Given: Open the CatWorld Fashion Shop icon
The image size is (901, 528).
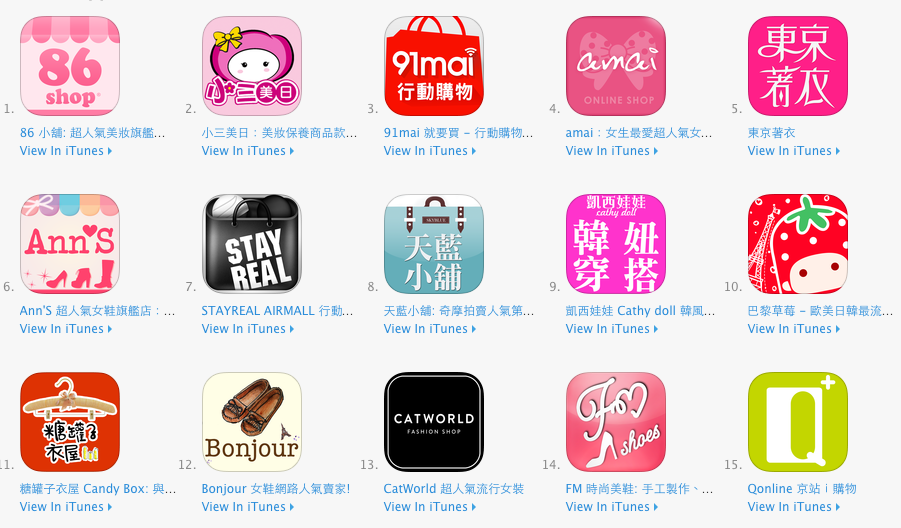Looking at the screenshot, I should (x=434, y=422).
